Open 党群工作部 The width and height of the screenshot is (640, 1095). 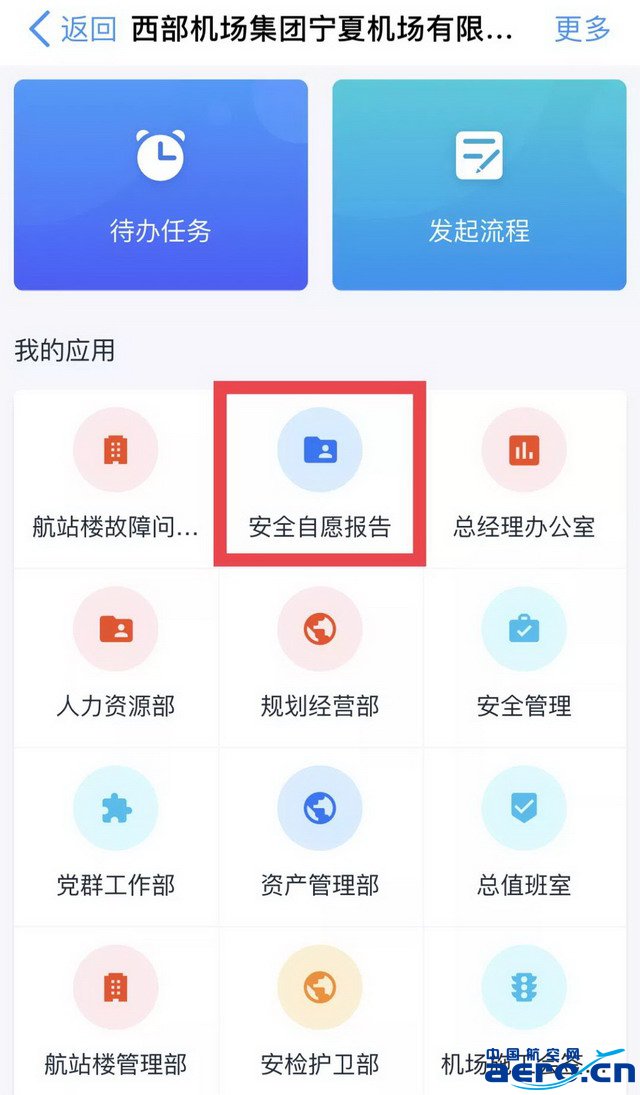[116, 837]
